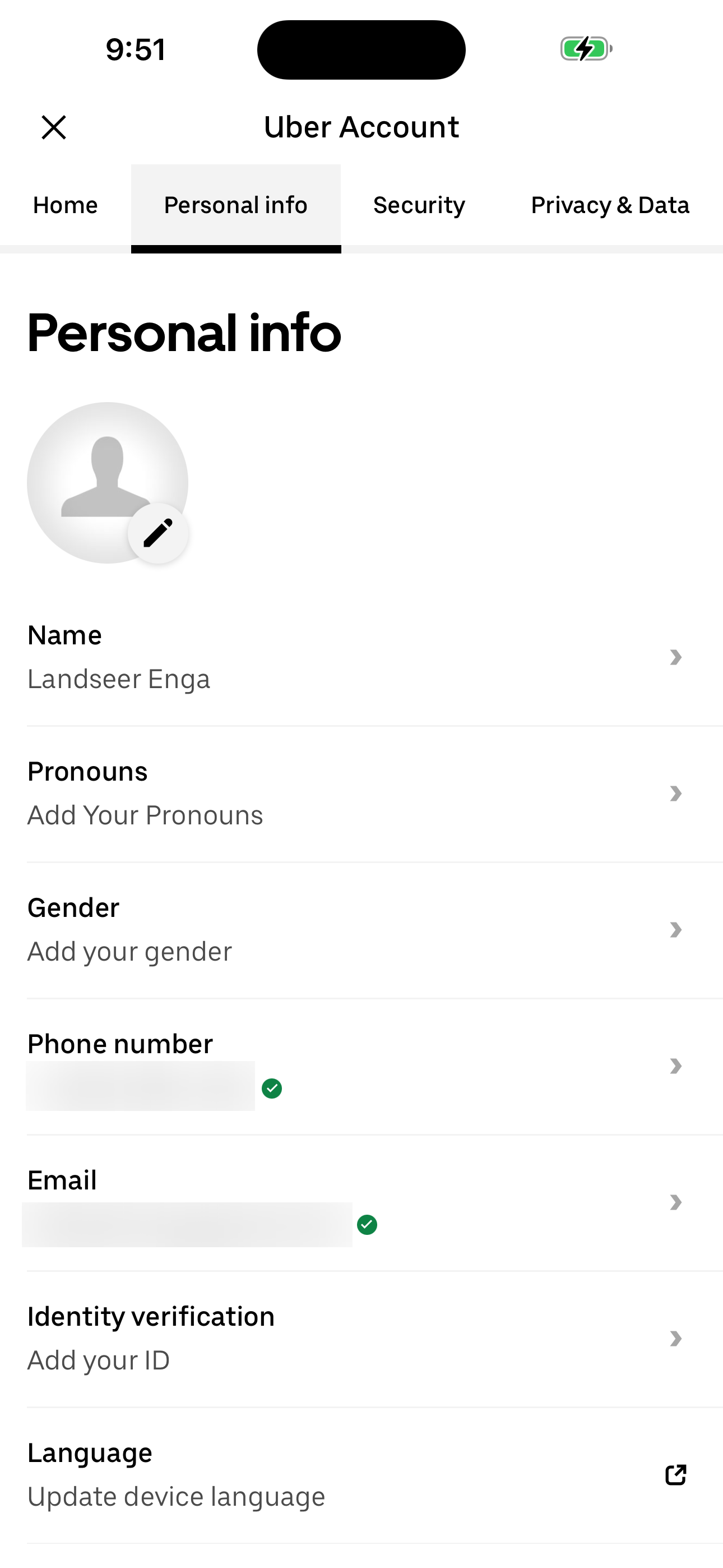
Task: Open device language via the external link icon
Action: click(675, 1475)
